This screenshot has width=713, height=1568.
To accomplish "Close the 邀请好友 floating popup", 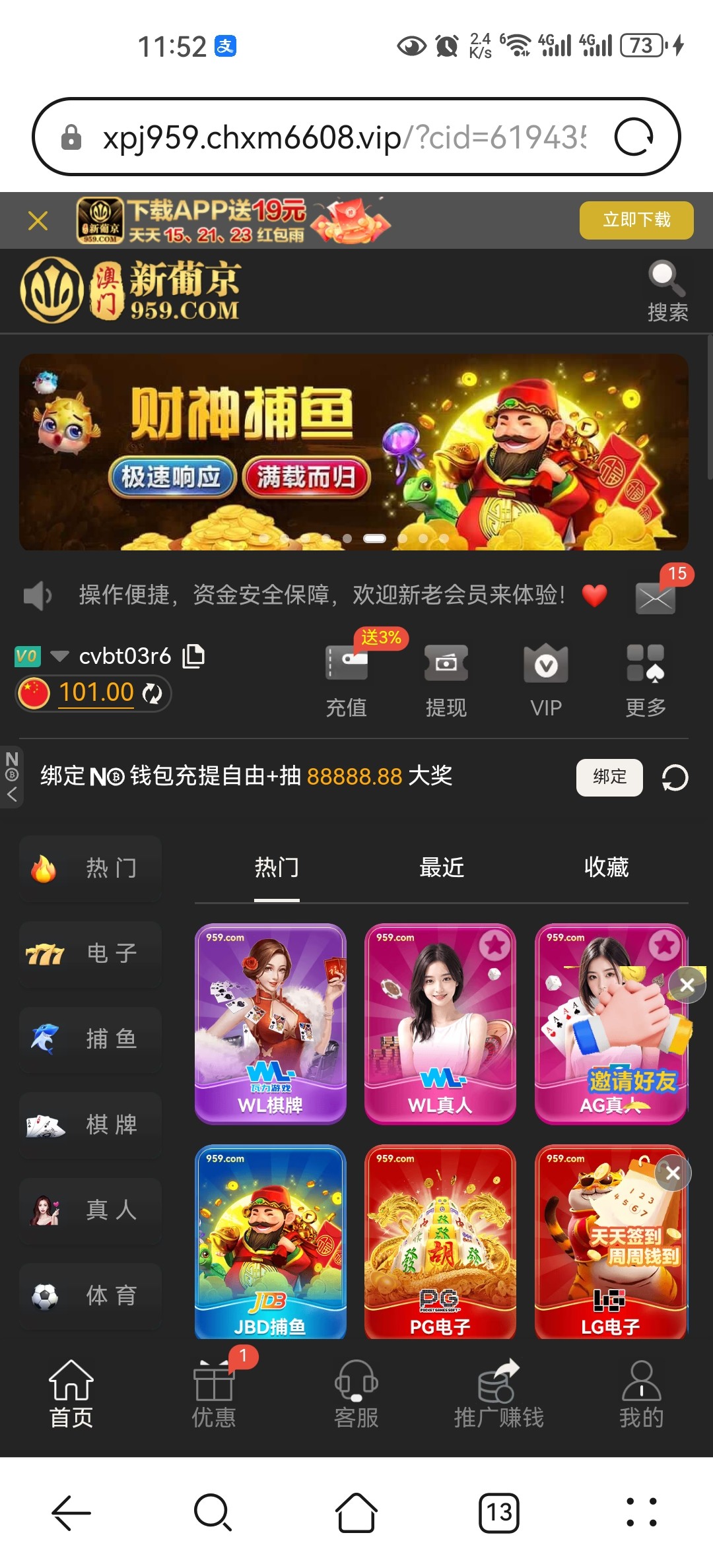I will (x=687, y=985).
